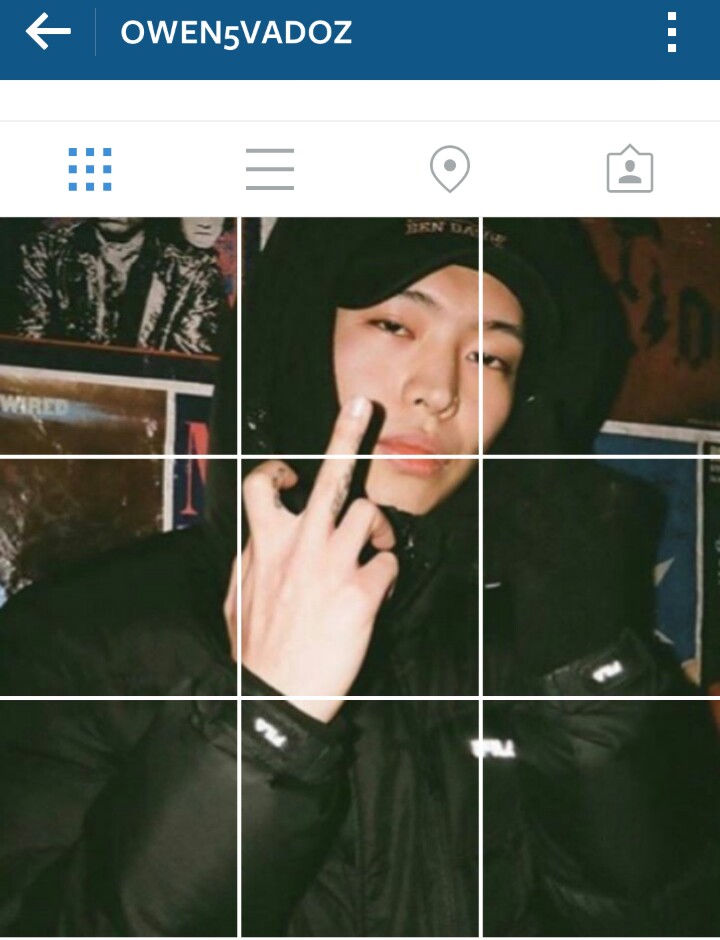Open the overflow menu for OWEN5VADOZ
The height and width of the screenshot is (940, 720).
click(672, 34)
